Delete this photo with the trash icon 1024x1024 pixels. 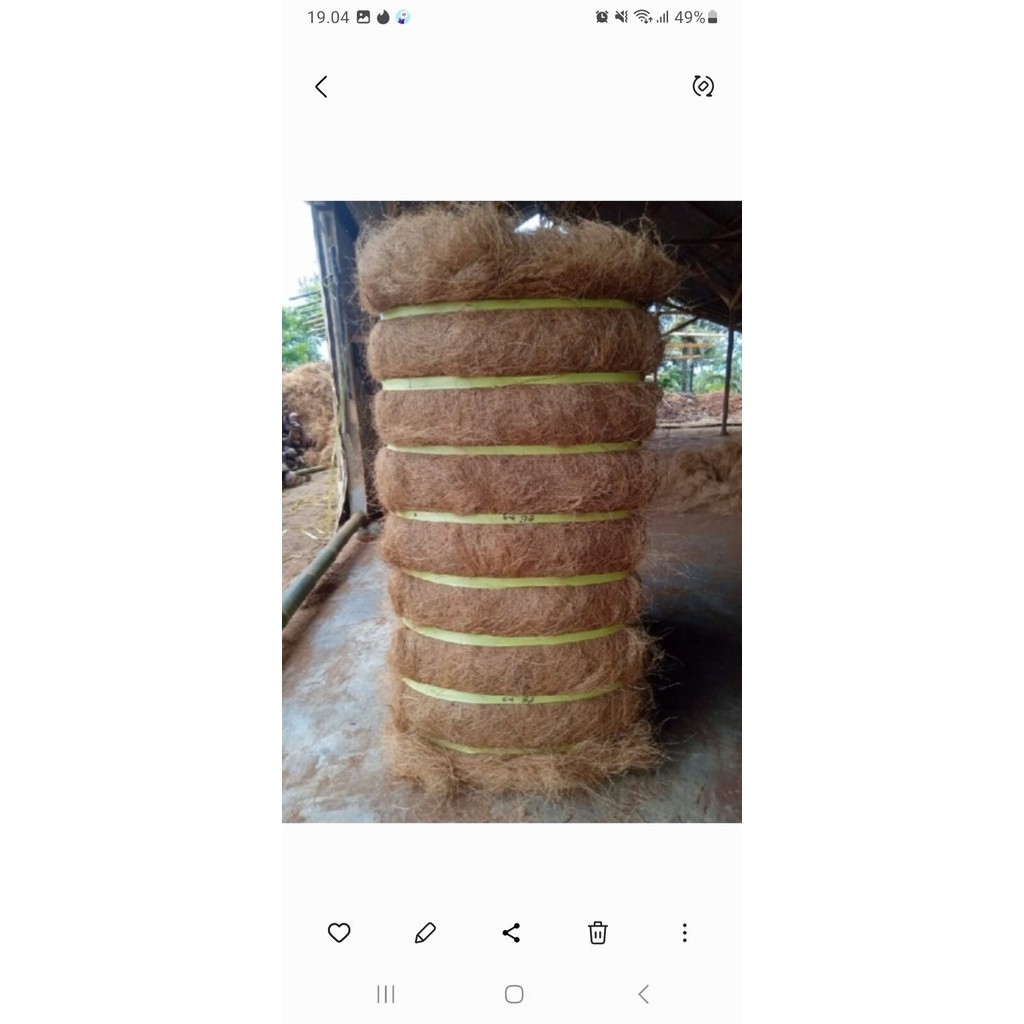(598, 933)
